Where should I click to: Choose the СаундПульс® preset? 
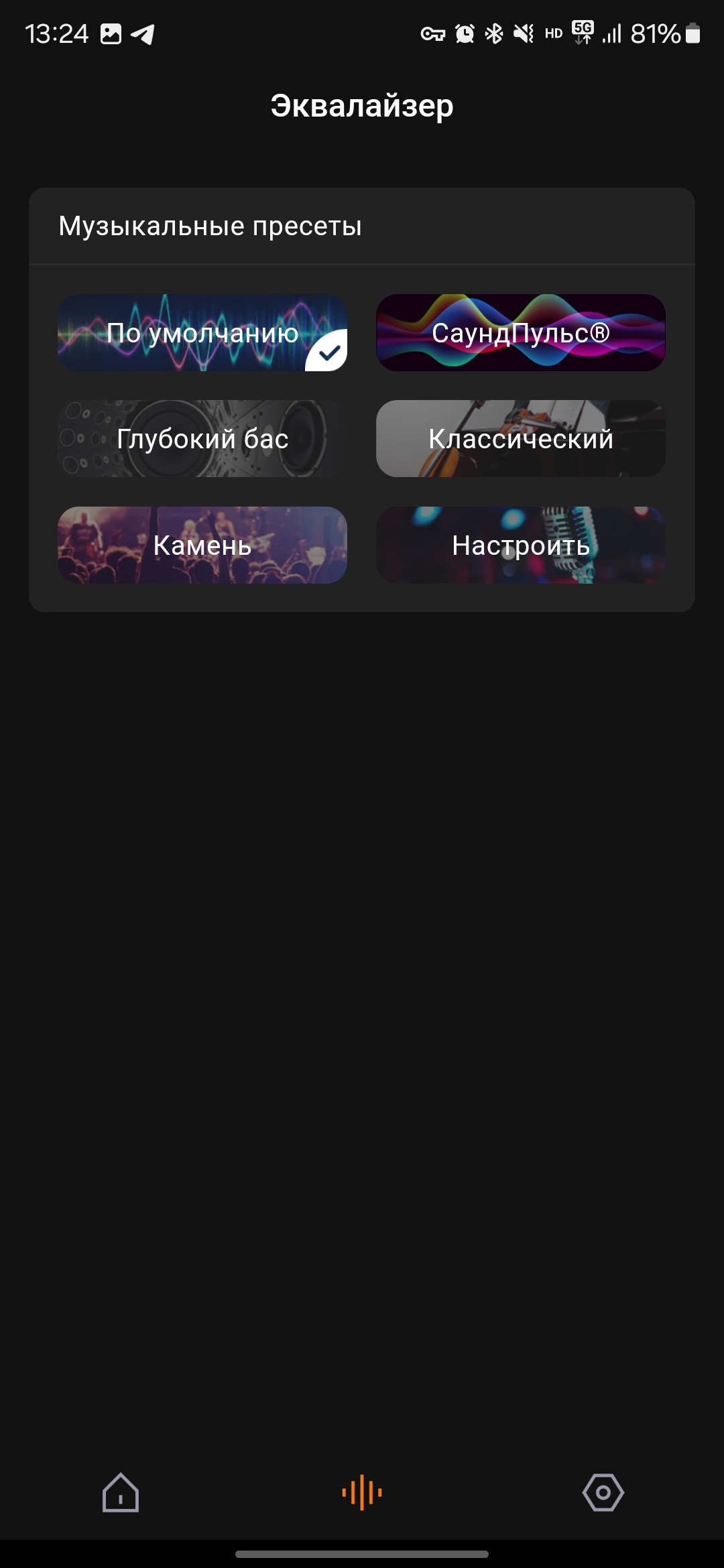pyautogui.click(x=521, y=332)
